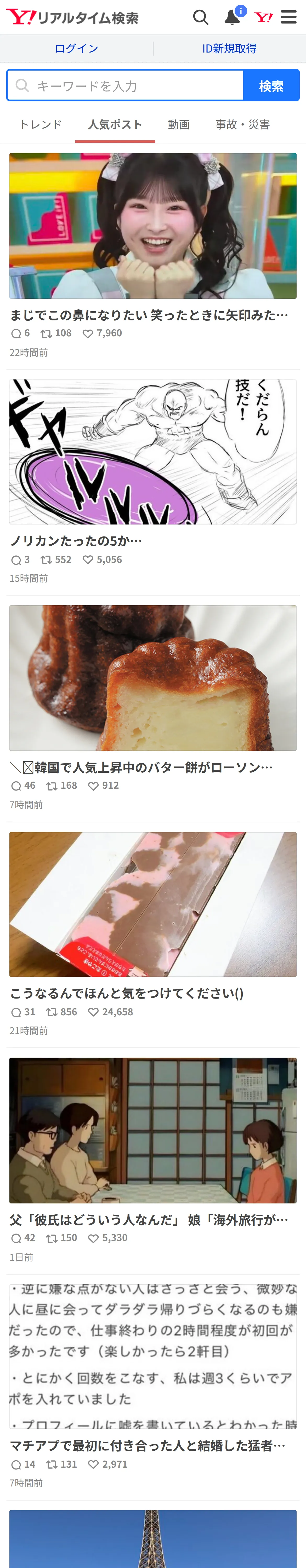Viewport: 306px width, 1568px height.
Task: Open the hamburger menu
Action: point(288,17)
